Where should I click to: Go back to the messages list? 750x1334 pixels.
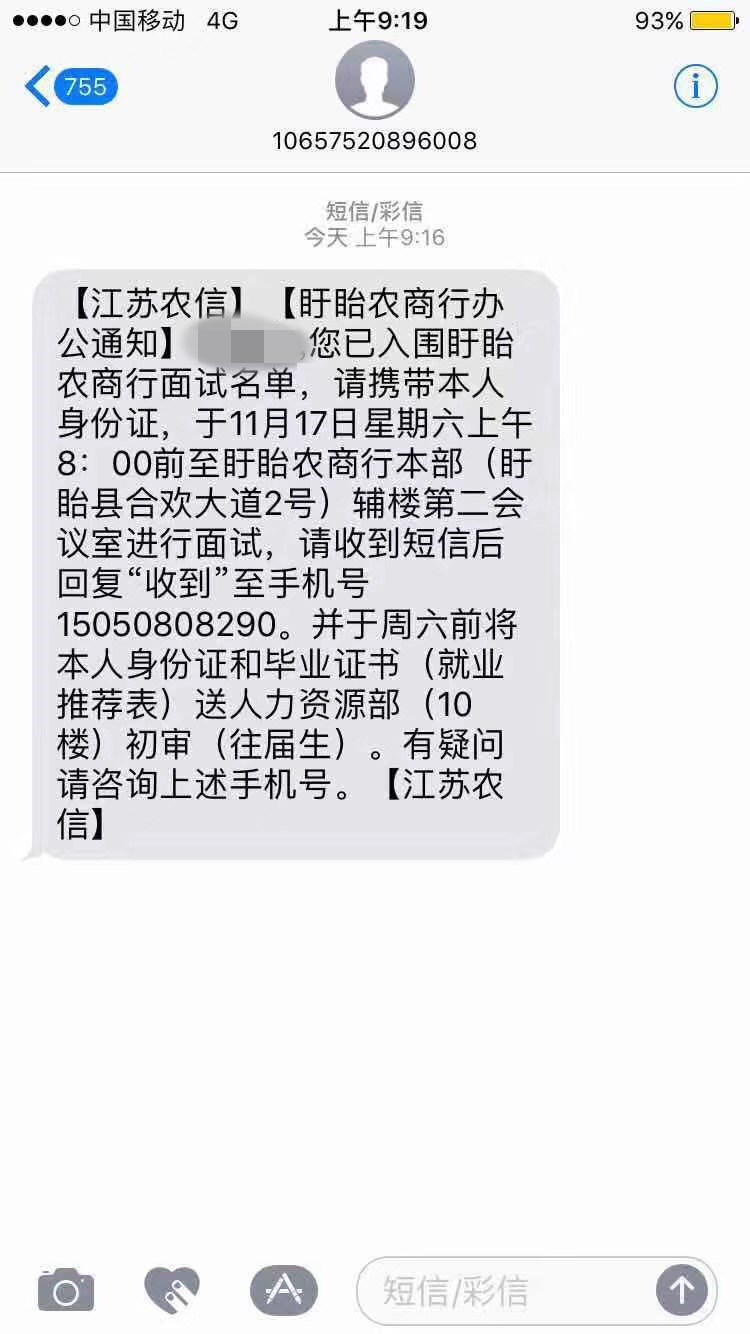pos(70,87)
